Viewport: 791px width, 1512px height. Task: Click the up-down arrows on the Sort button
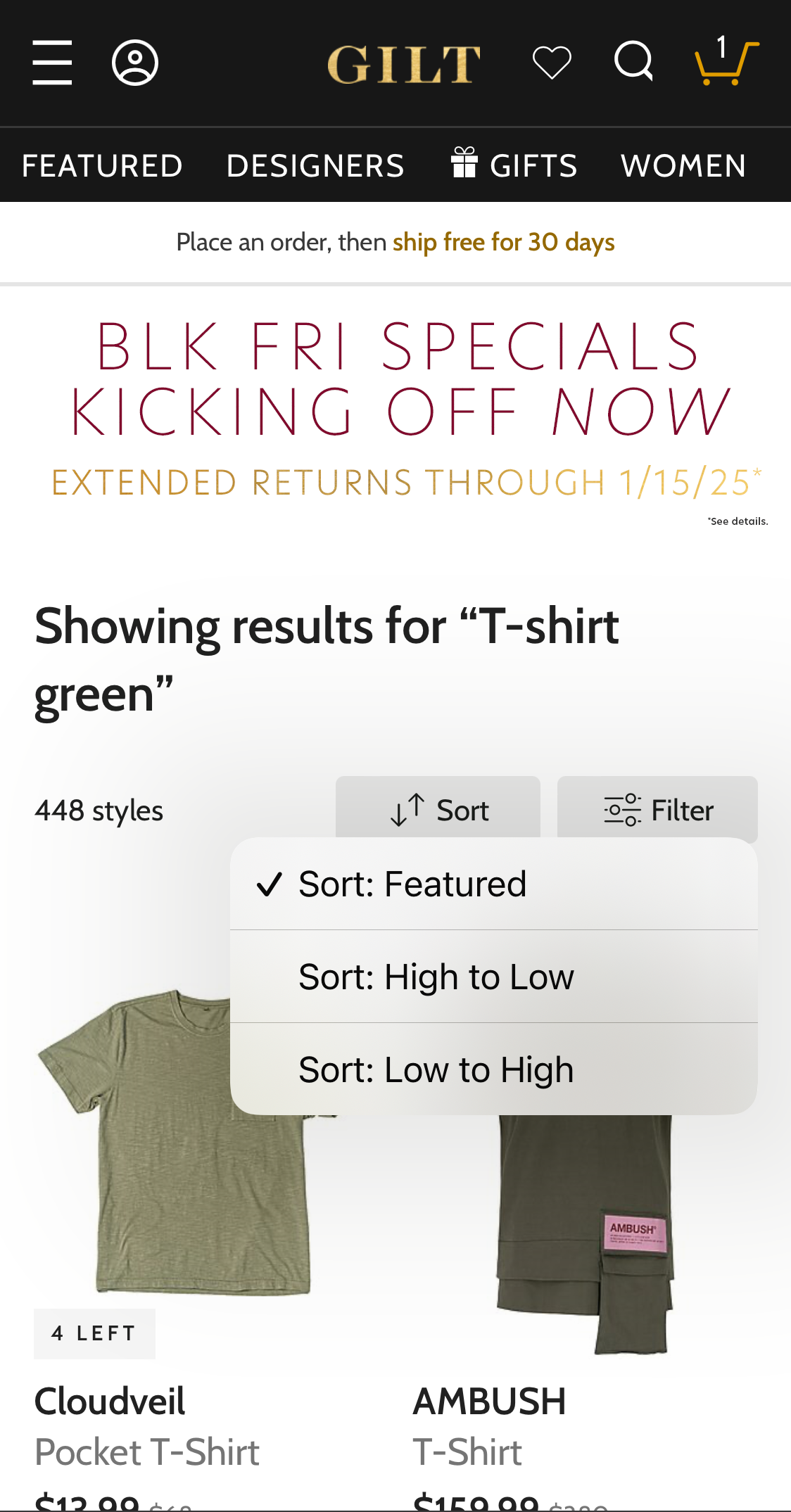[407, 808]
